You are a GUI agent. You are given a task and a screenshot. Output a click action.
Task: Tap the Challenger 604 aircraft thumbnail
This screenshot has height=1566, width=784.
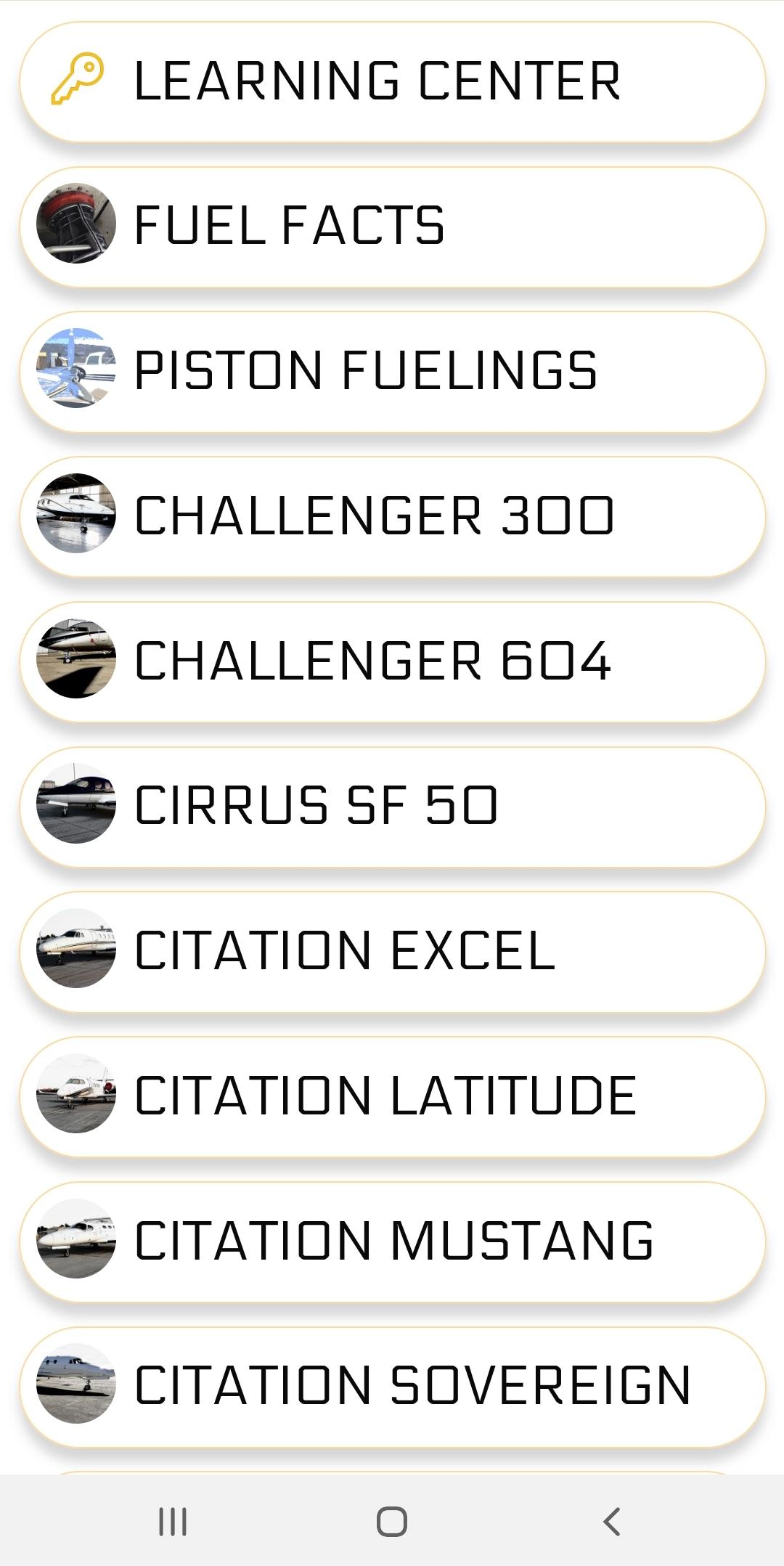(x=76, y=658)
